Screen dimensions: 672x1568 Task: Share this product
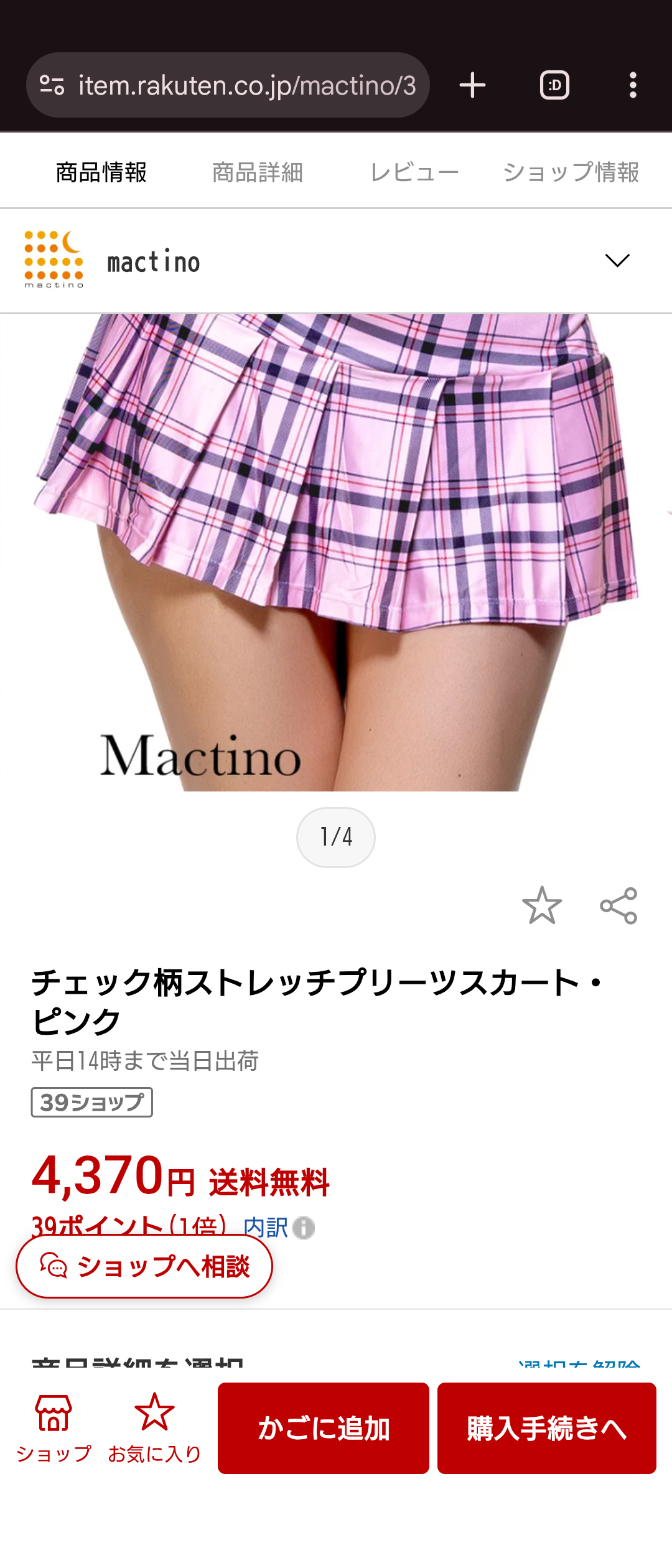618,905
